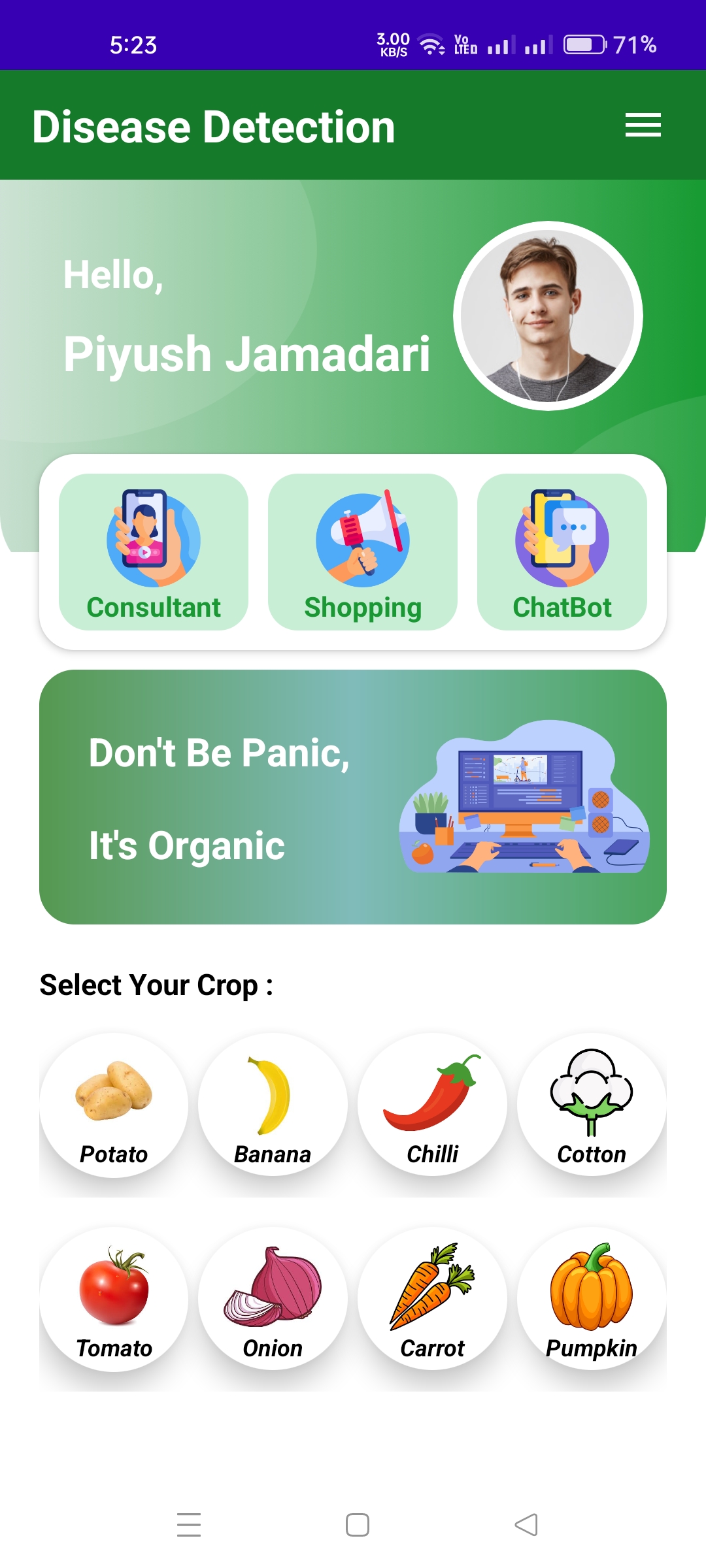The width and height of the screenshot is (706, 1568).
Task: Select the Pumpkin crop
Action: [592, 1299]
